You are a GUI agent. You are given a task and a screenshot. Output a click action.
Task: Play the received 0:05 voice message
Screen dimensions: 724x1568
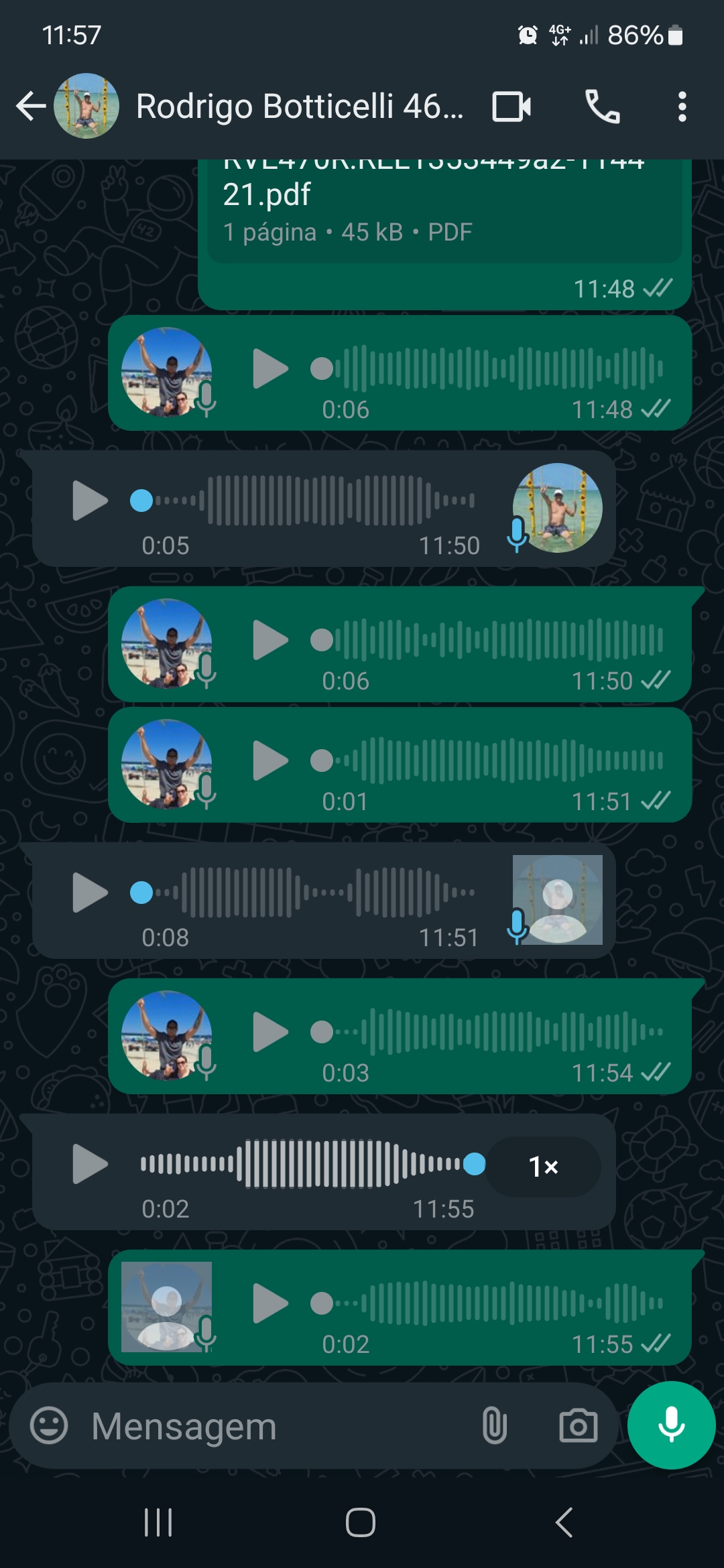point(90,501)
